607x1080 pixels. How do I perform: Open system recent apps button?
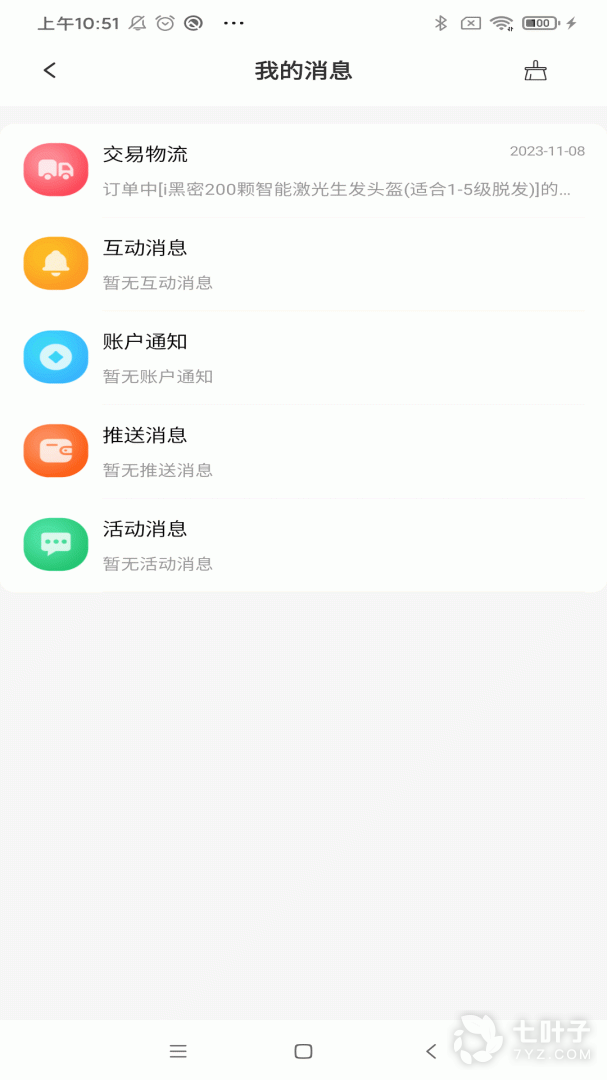pos(178,1051)
